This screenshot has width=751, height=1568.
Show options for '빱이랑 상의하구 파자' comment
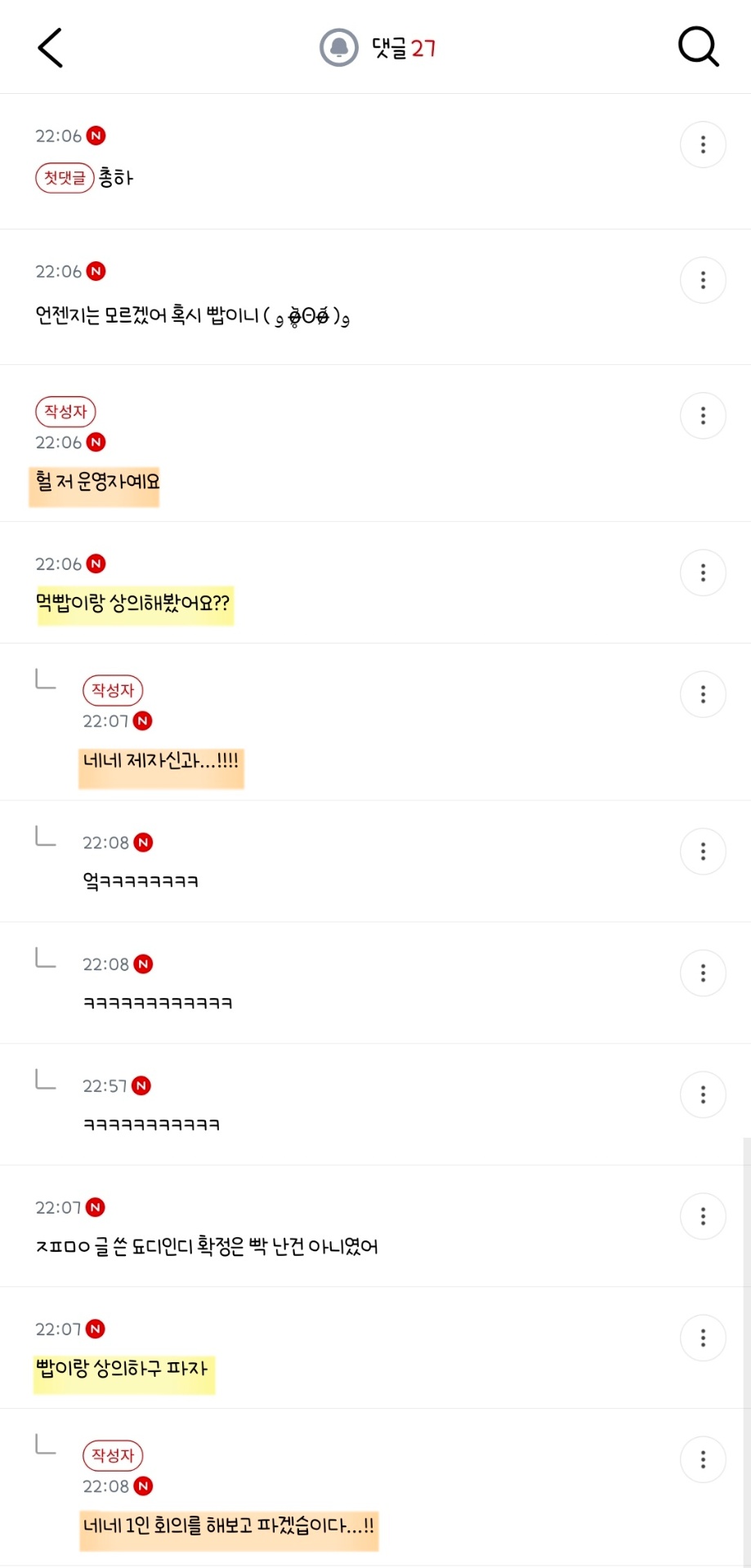point(703,1339)
